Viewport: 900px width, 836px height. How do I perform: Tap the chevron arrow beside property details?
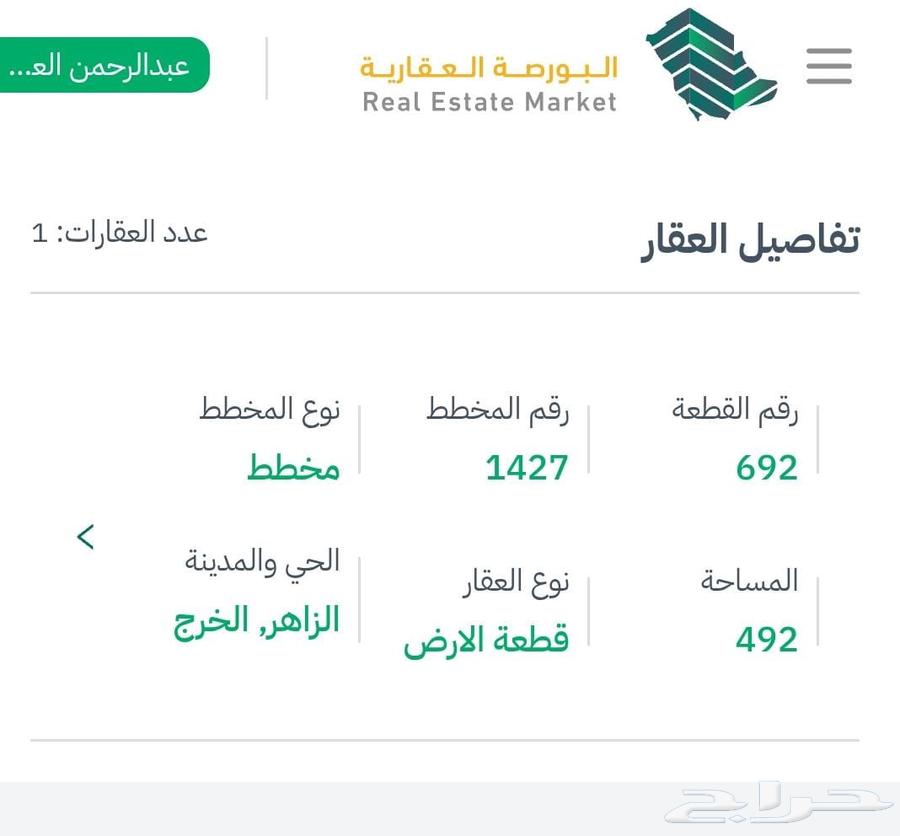(x=86, y=537)
